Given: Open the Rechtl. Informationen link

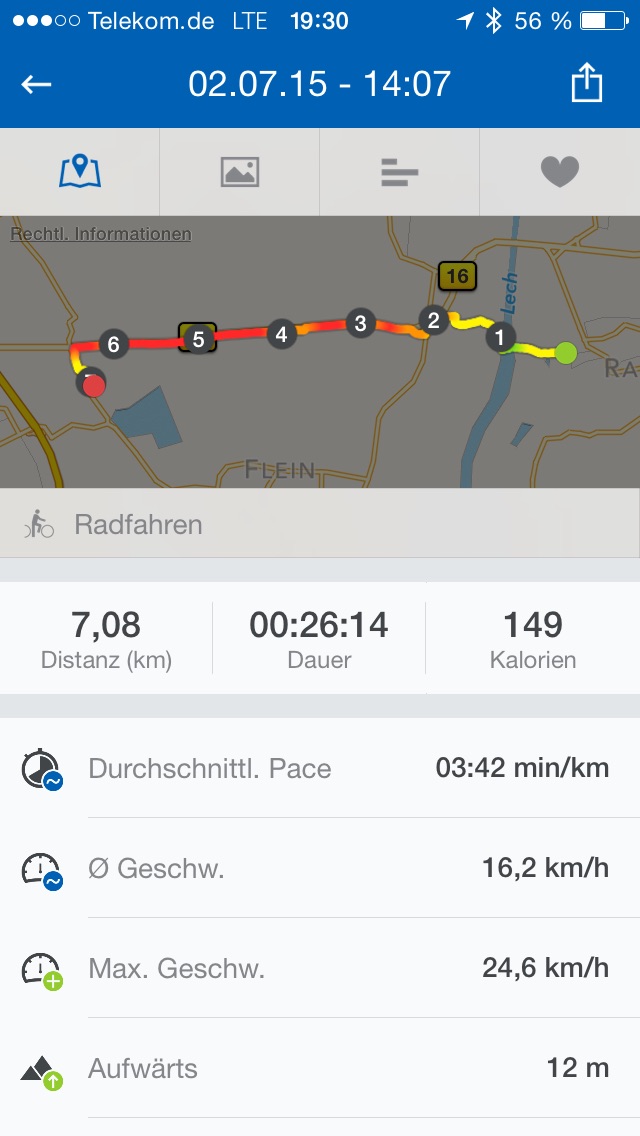Looking at the screenshot, I should (100, 234).
